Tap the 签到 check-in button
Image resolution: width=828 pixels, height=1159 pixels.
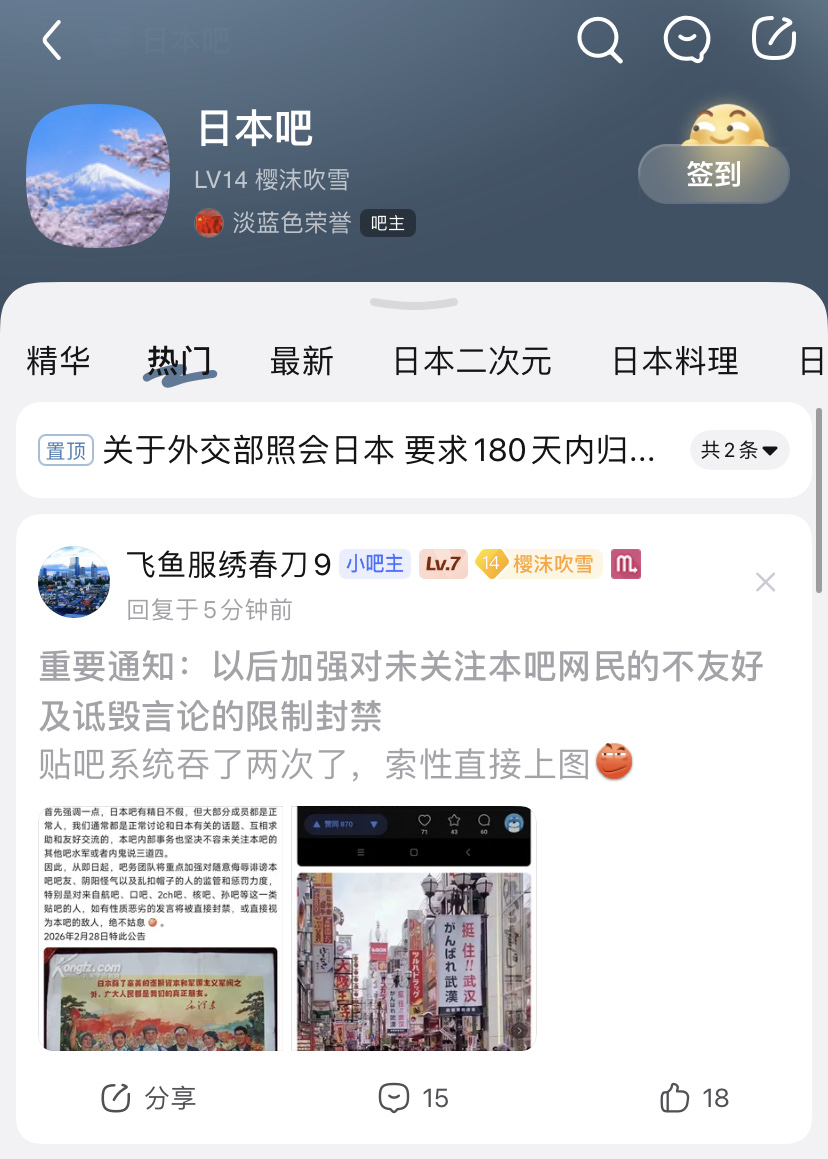click(713, 175)
